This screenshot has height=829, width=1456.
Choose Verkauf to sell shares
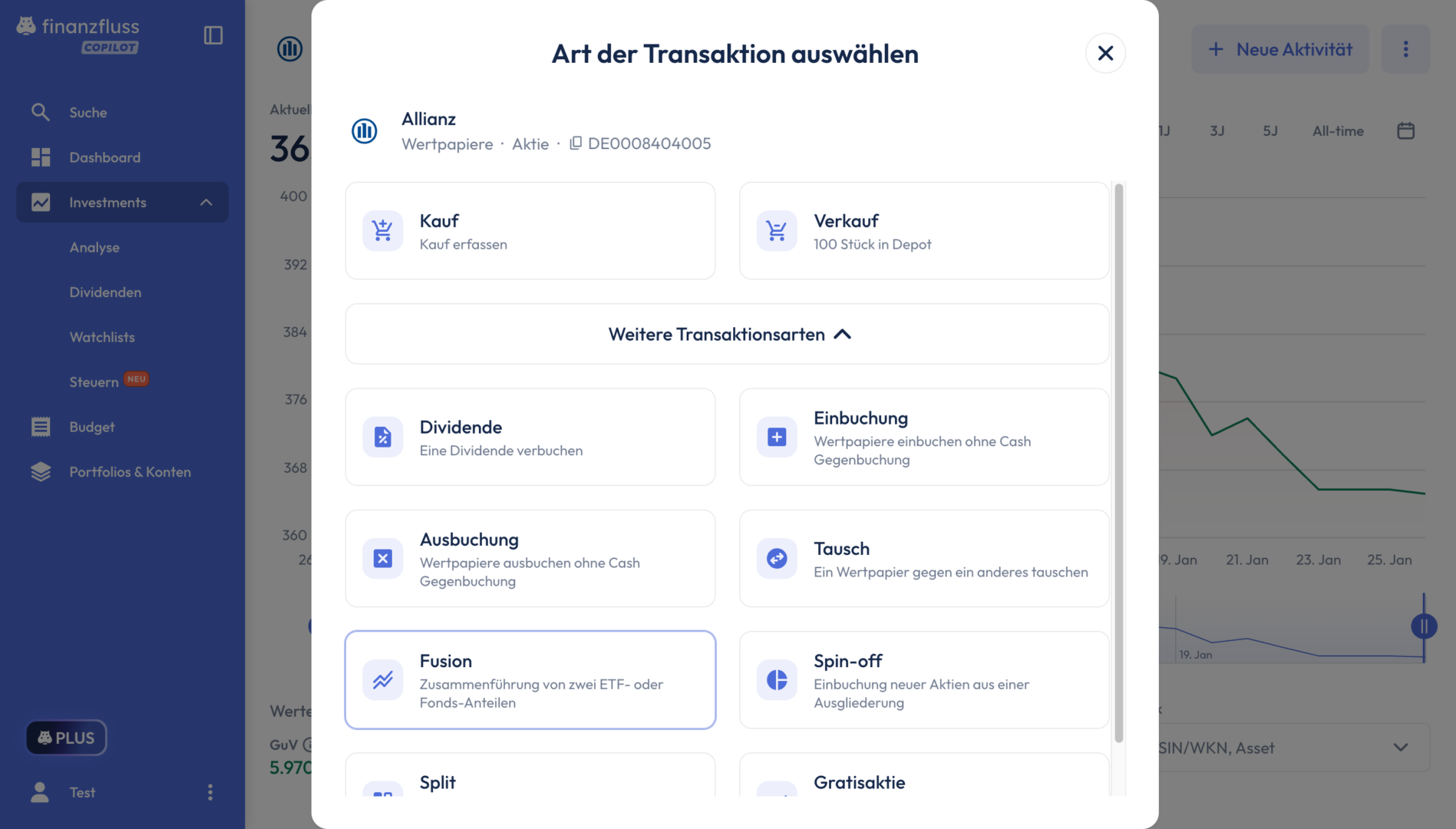tap(923, 231)
